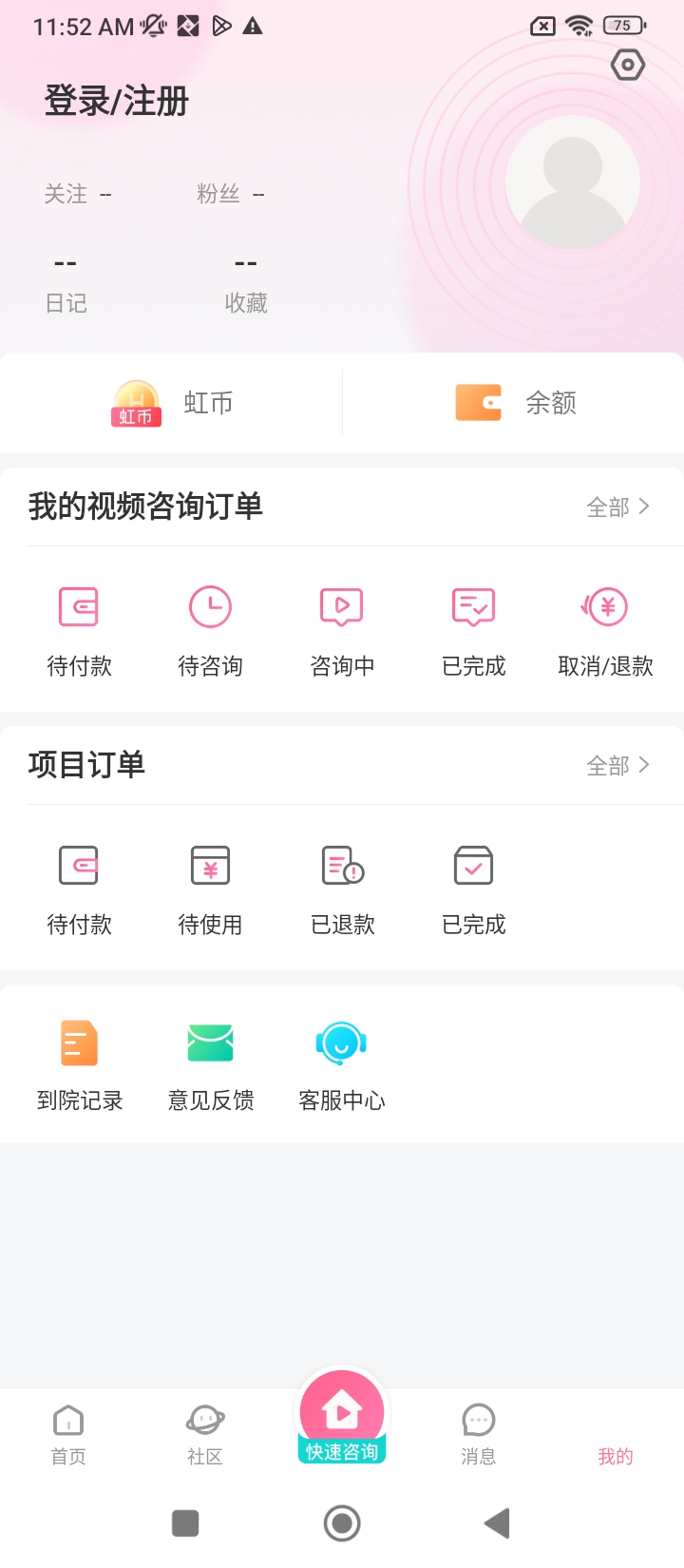Open 客服中心
The height and width of the screenshot is (1568, 684).
pyautogui.click(x=342, y=1064)
